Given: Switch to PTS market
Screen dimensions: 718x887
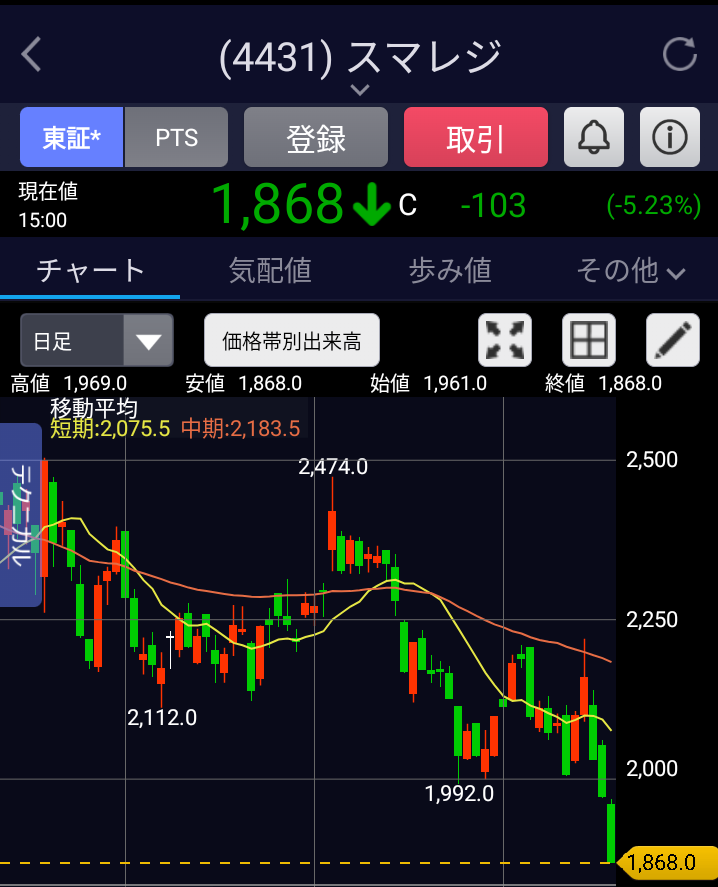Looking at the screenshot, I should point(177,138).
